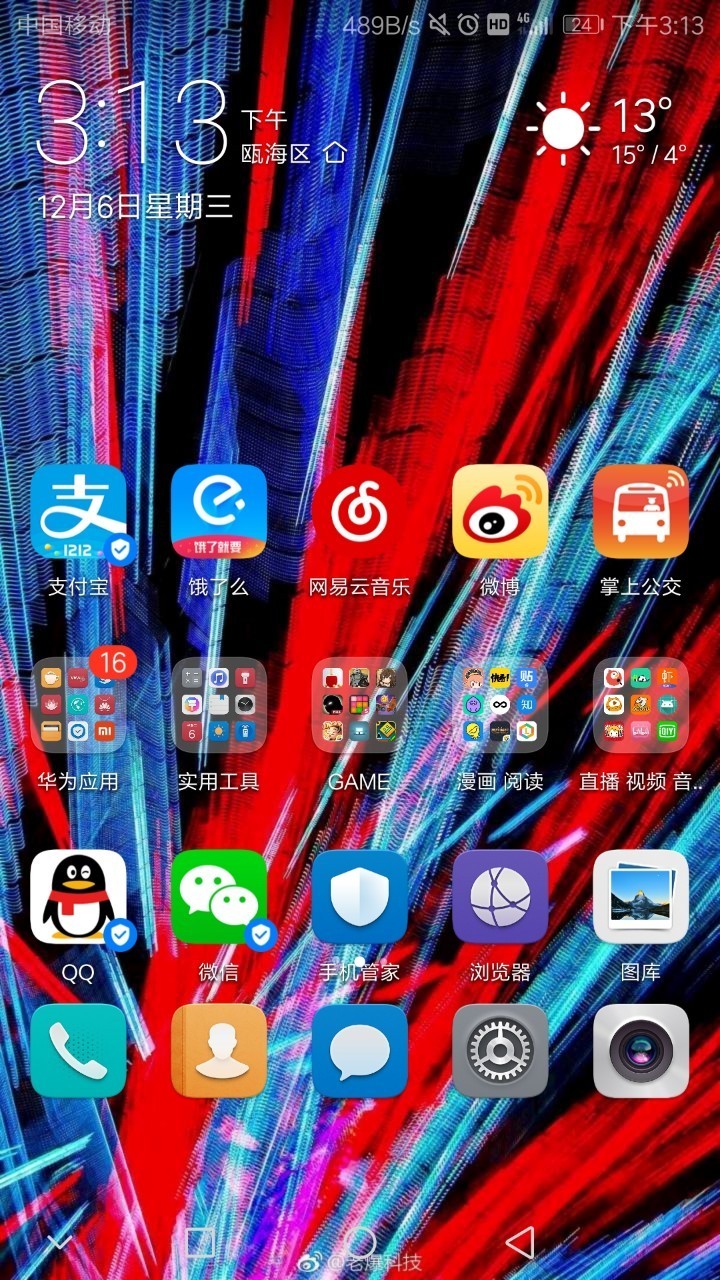Open the phone dialer in the dock
This screenshot has width=720, height=1280.
point(78,1051)
